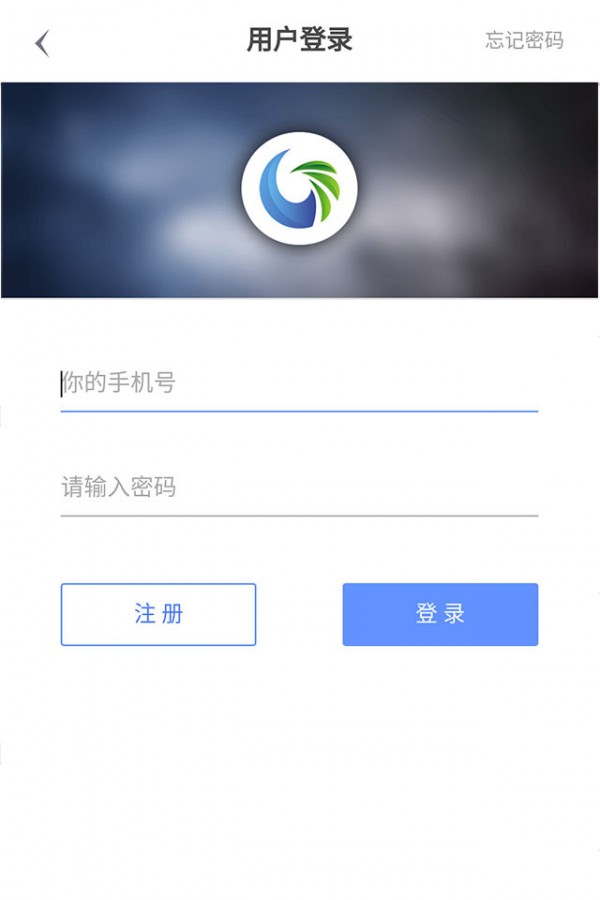Screen dimensions: 600x900
Task: Select the 请输入密码 password field
Action: pos(298,488)
